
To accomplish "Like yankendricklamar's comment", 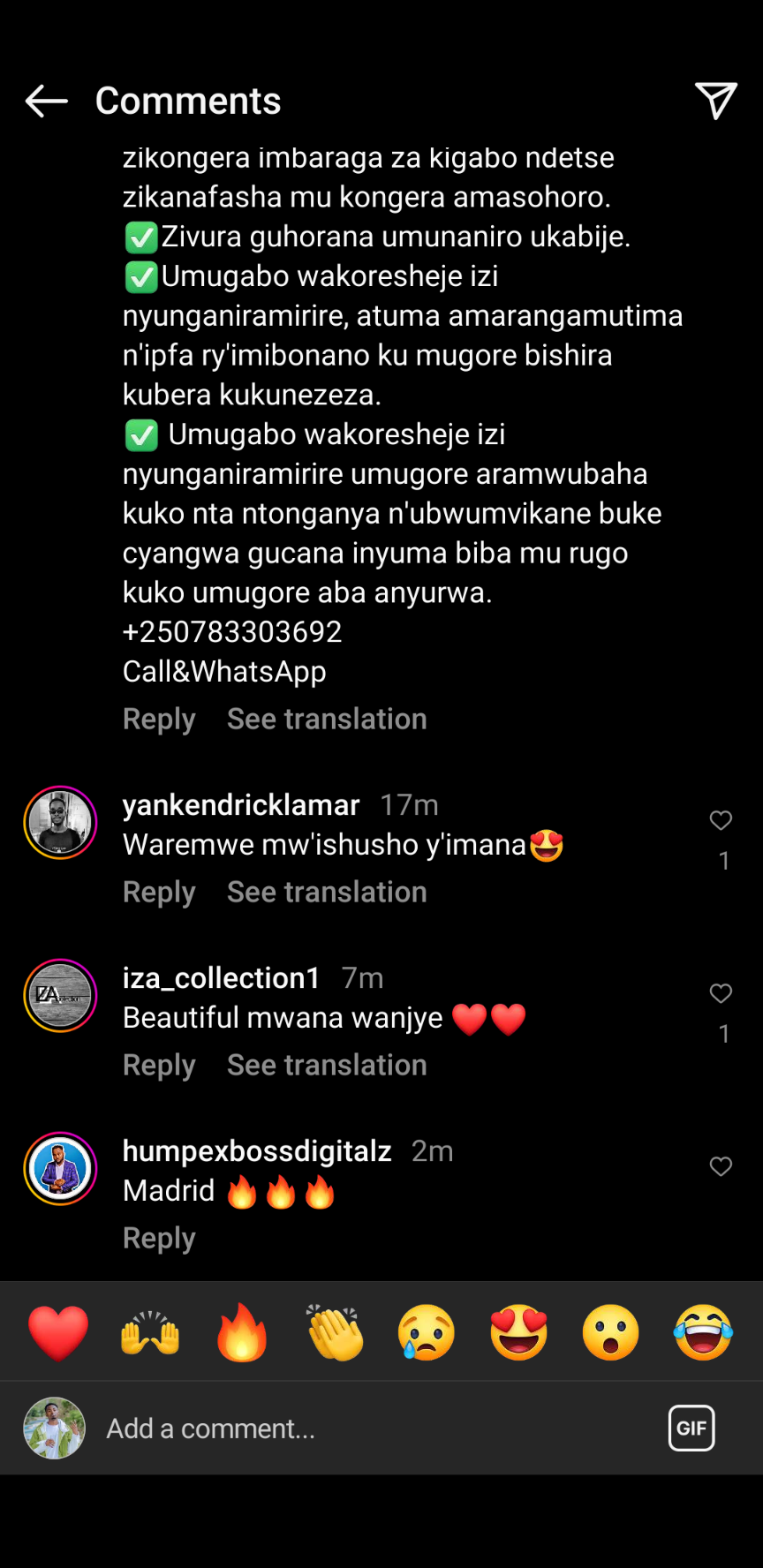I will click(721, 821).
